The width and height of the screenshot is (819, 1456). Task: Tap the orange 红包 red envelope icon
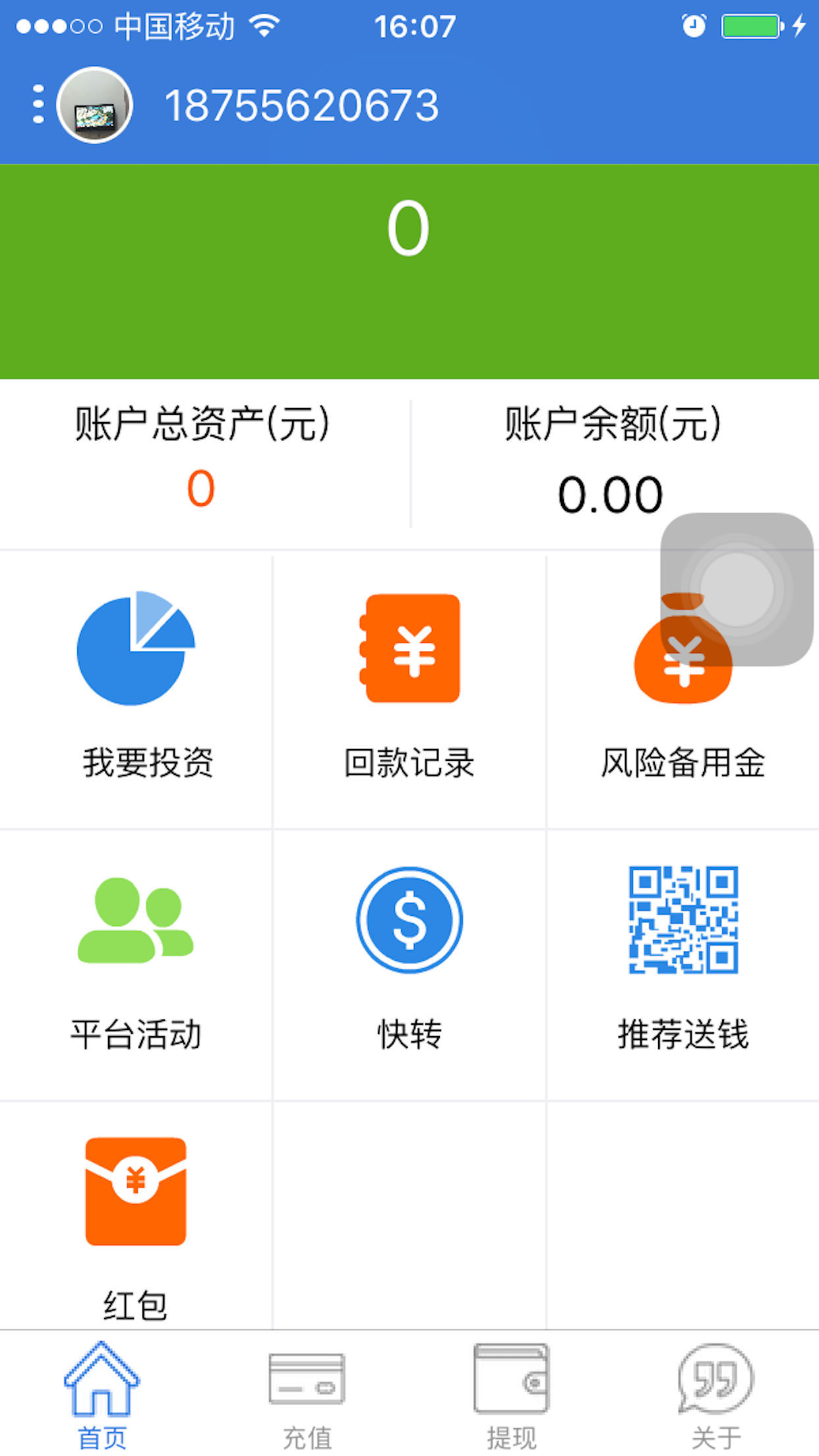pos(135,1194)
